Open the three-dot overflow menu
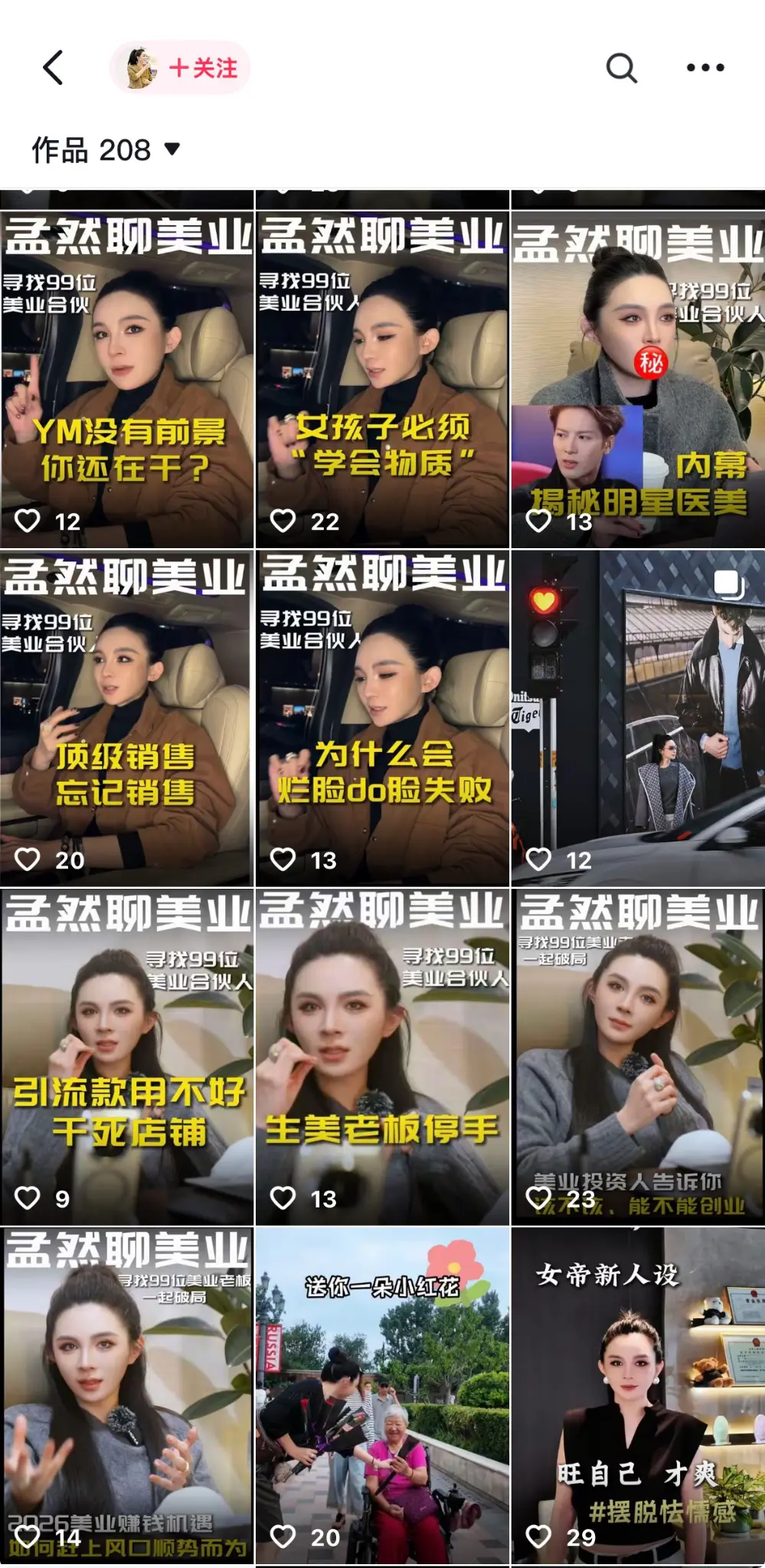Viewport: 765px width, 1568px height. coord(705,68)
